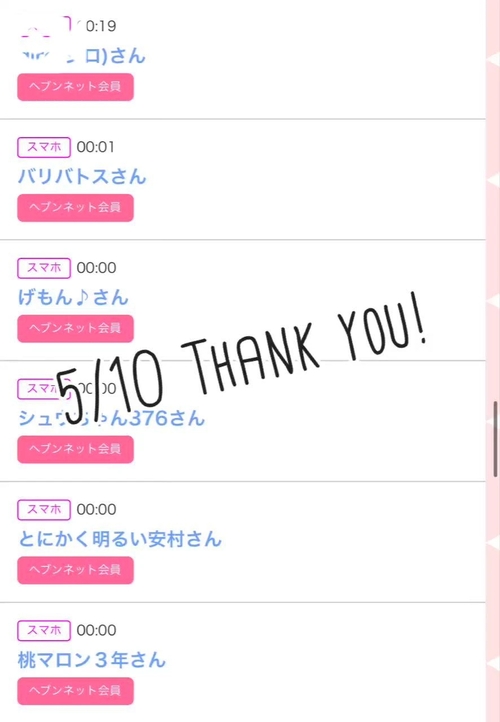
Task: Open the profile link ending in 376さん
Action: pos(111,418)
